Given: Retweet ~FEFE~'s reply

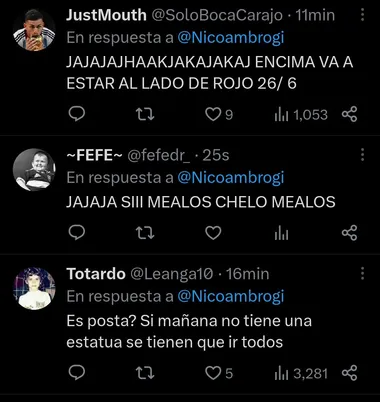Looking at the screenshot, I should click(145, 233).
